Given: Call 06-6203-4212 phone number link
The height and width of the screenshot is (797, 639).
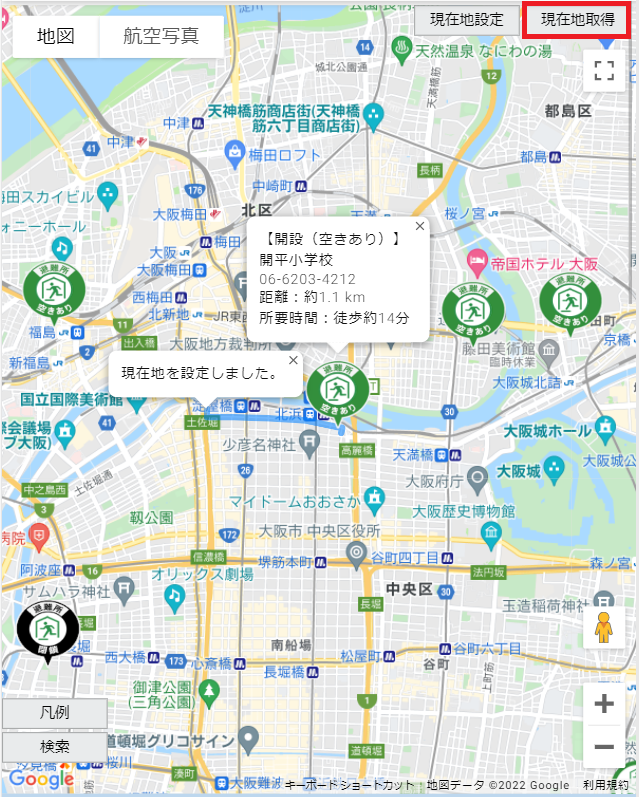Looking at the screenshot, I should 308,278.
